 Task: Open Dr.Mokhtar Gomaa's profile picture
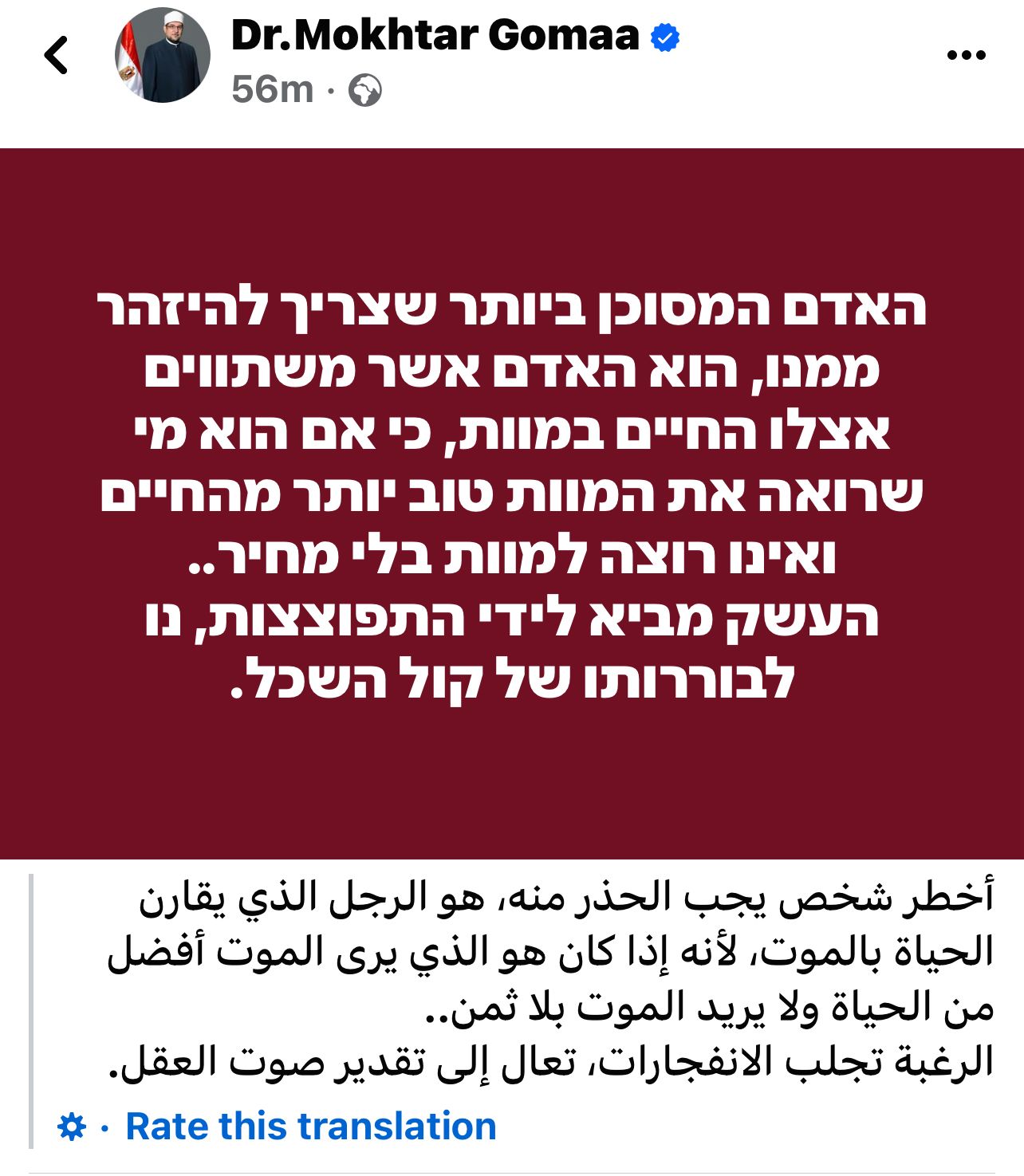pos(163,55)
